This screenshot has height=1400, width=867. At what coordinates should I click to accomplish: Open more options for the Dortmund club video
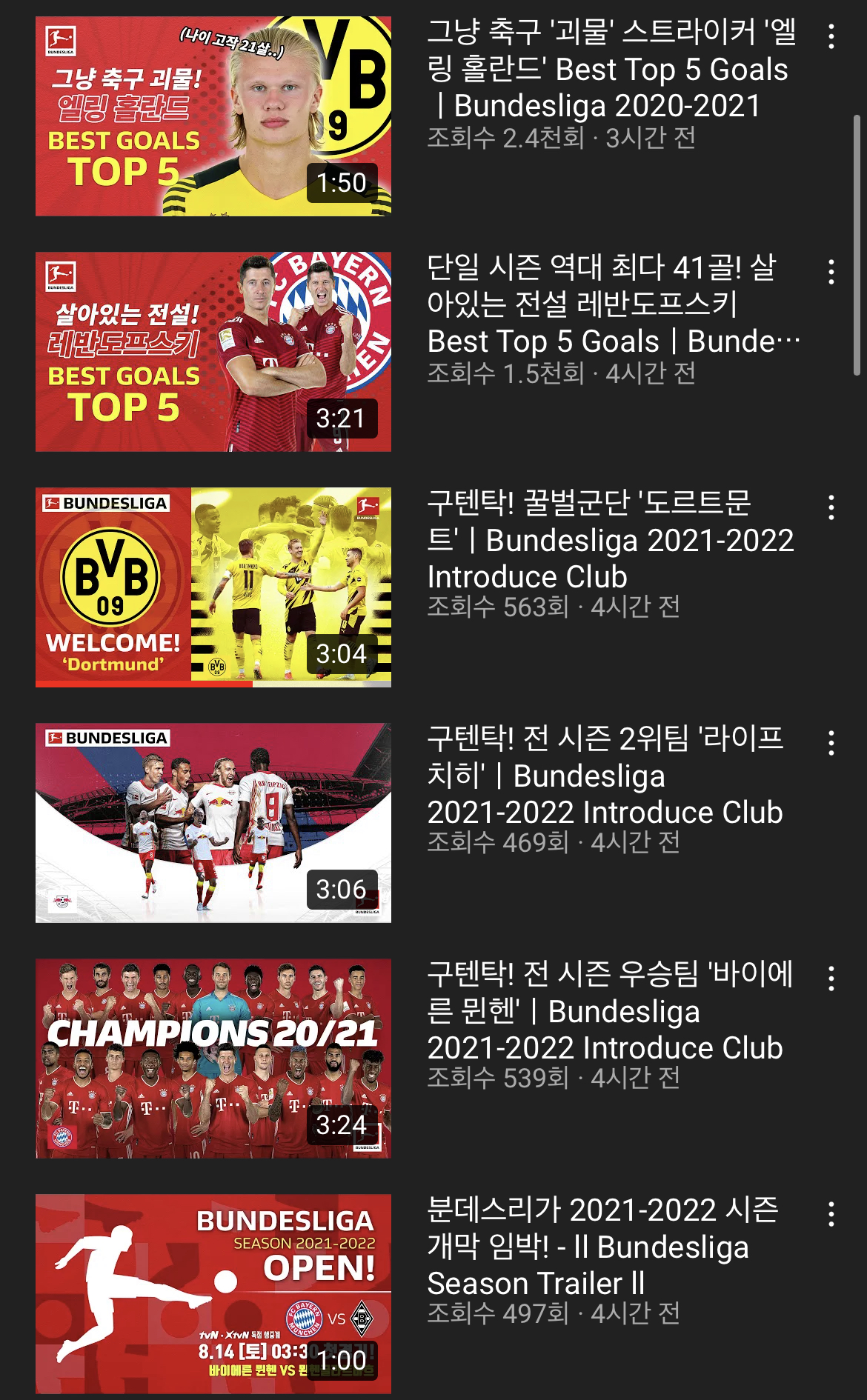pos(831,507)
